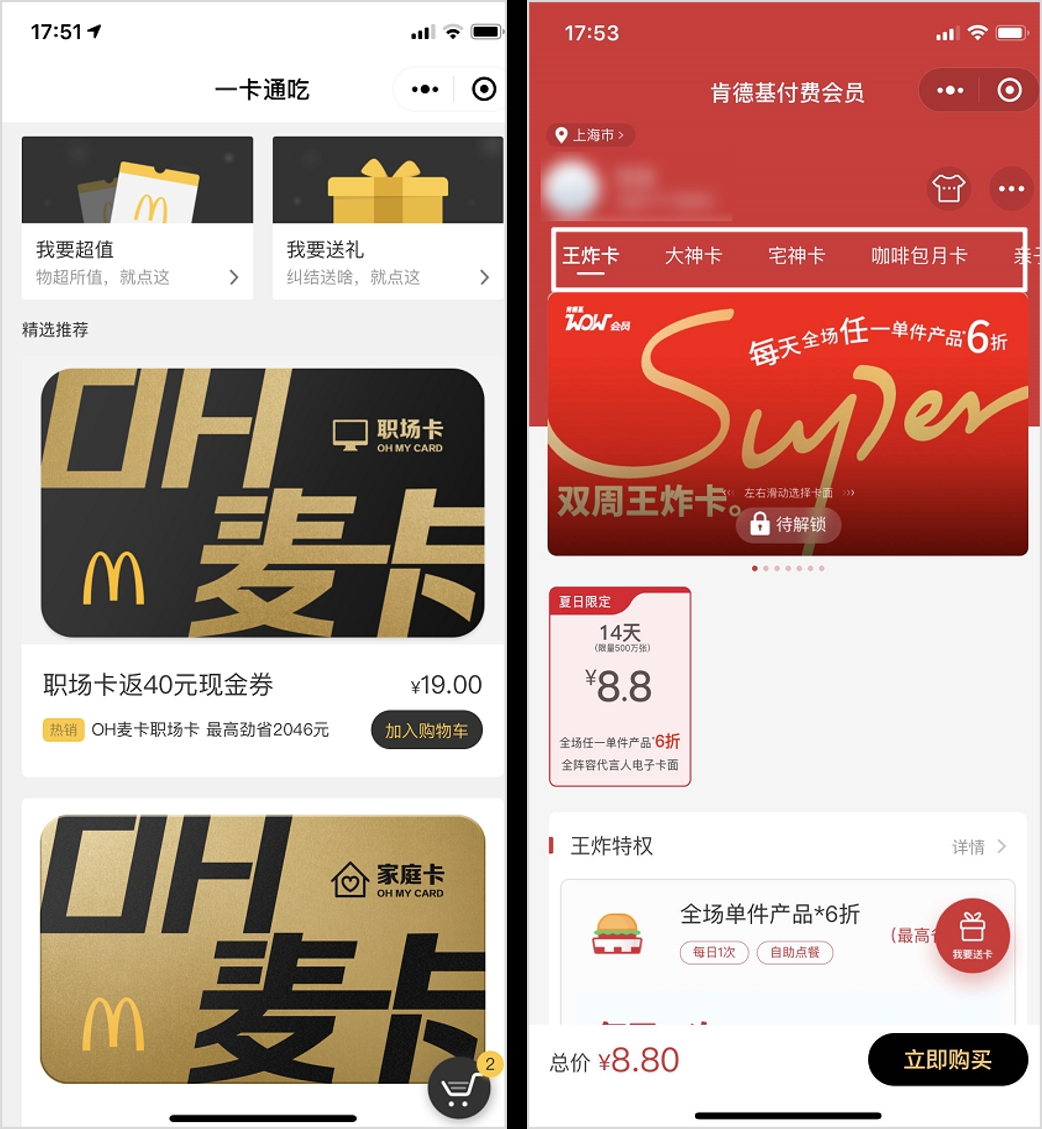The width and height of the screenshot is (1042, 1129).
Task: Change the city from 上海市
Action: pyautogui.click(x=591, y=135)
